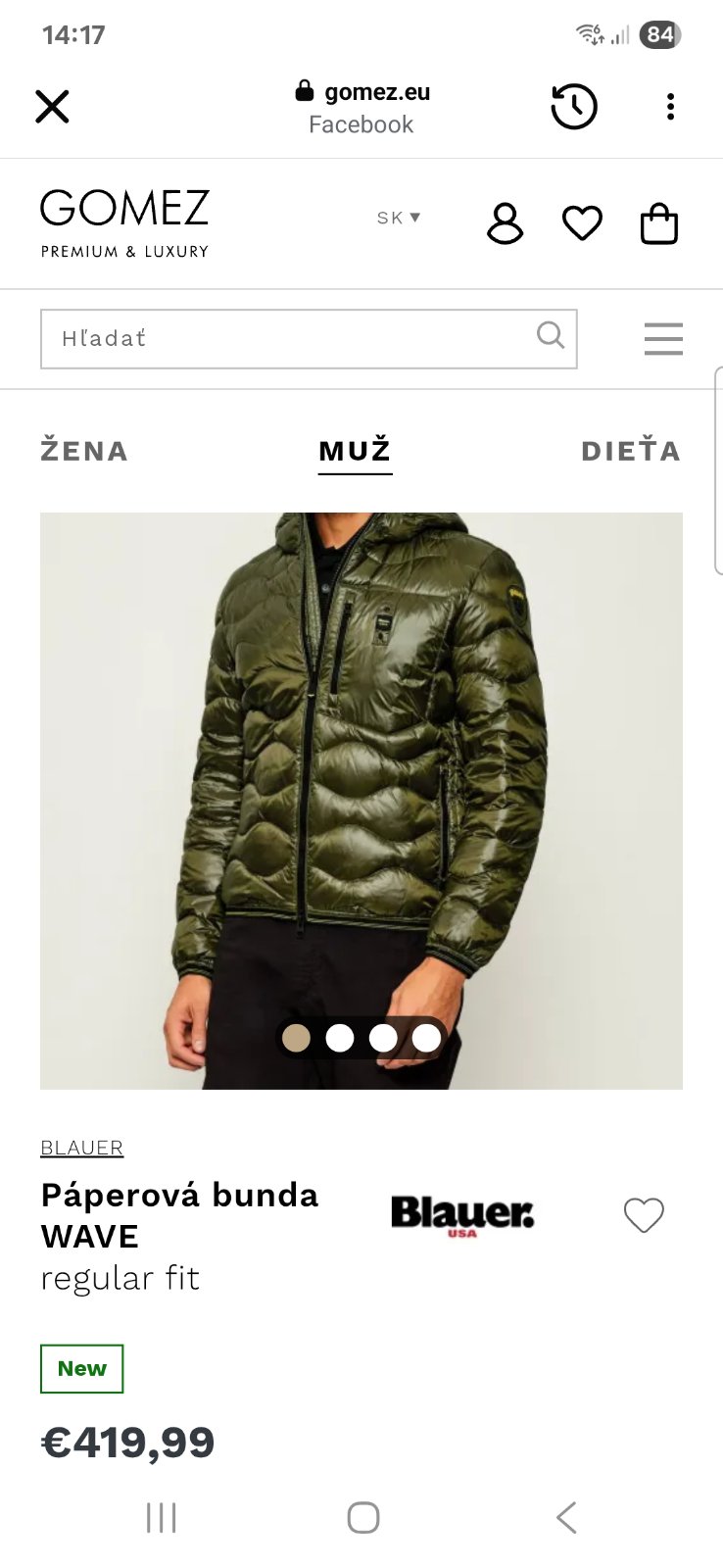The height and width of the screenshot is (1568, 723).
Task: View the wishlist from the header
Action: pyautogui.click(x=582, y=223)
